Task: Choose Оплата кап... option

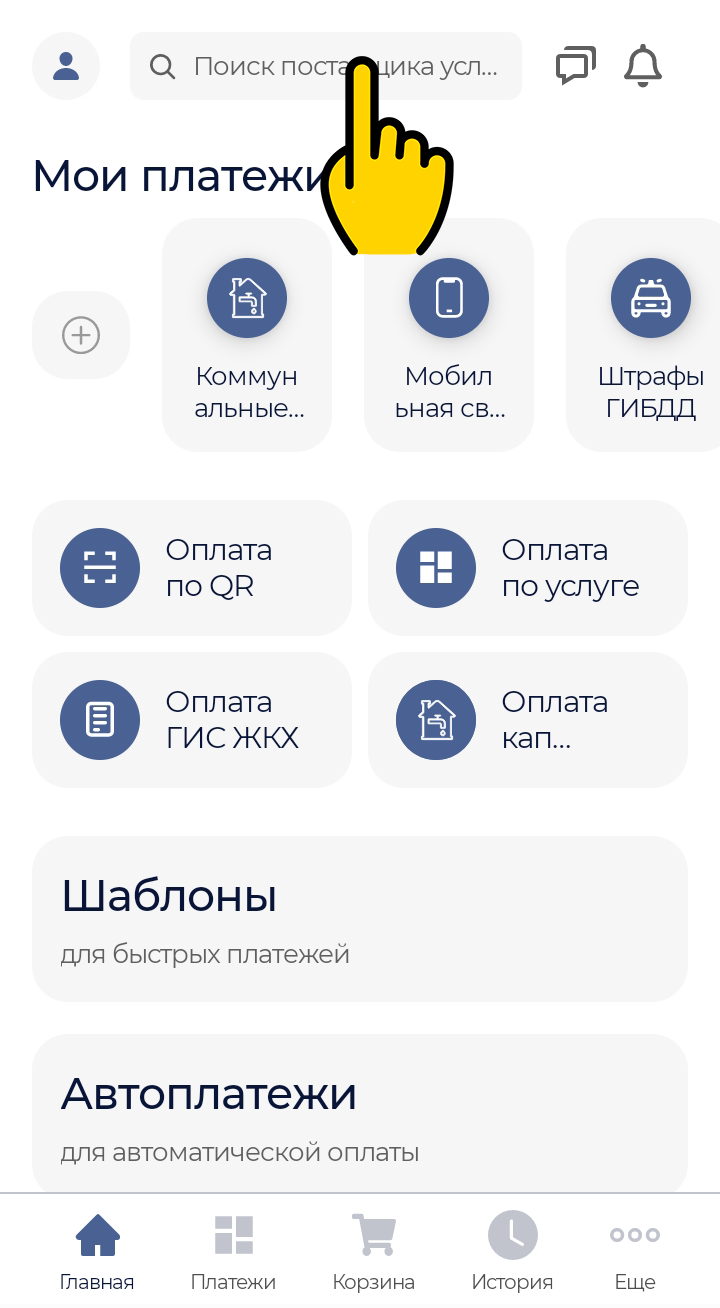Action: coord(528,720)
